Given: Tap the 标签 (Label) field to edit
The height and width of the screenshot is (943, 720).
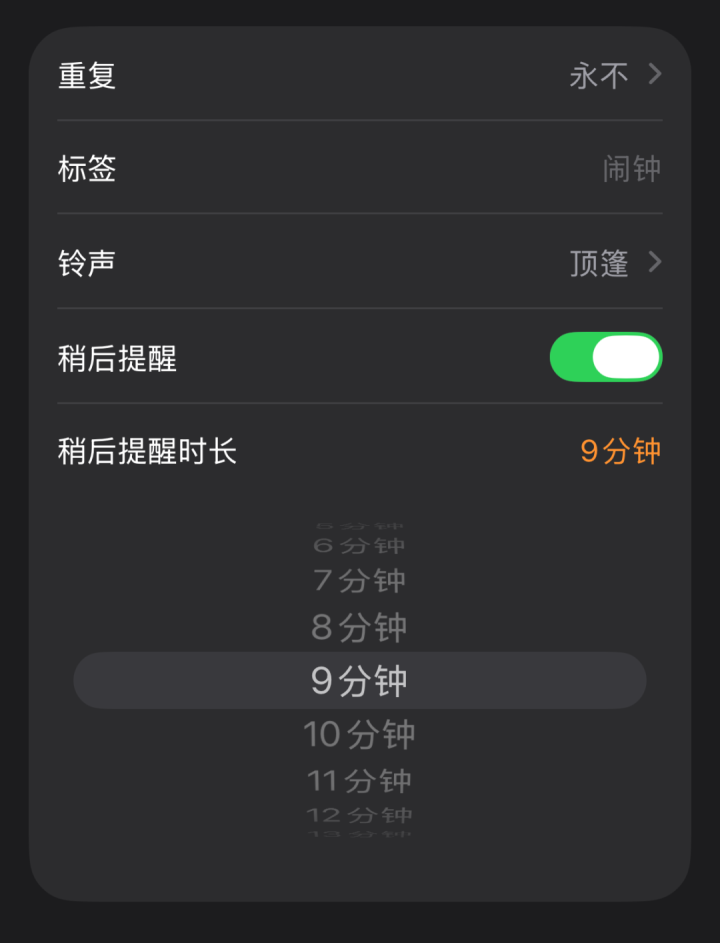Looking at the screenshot, I should tap(360, 169).
